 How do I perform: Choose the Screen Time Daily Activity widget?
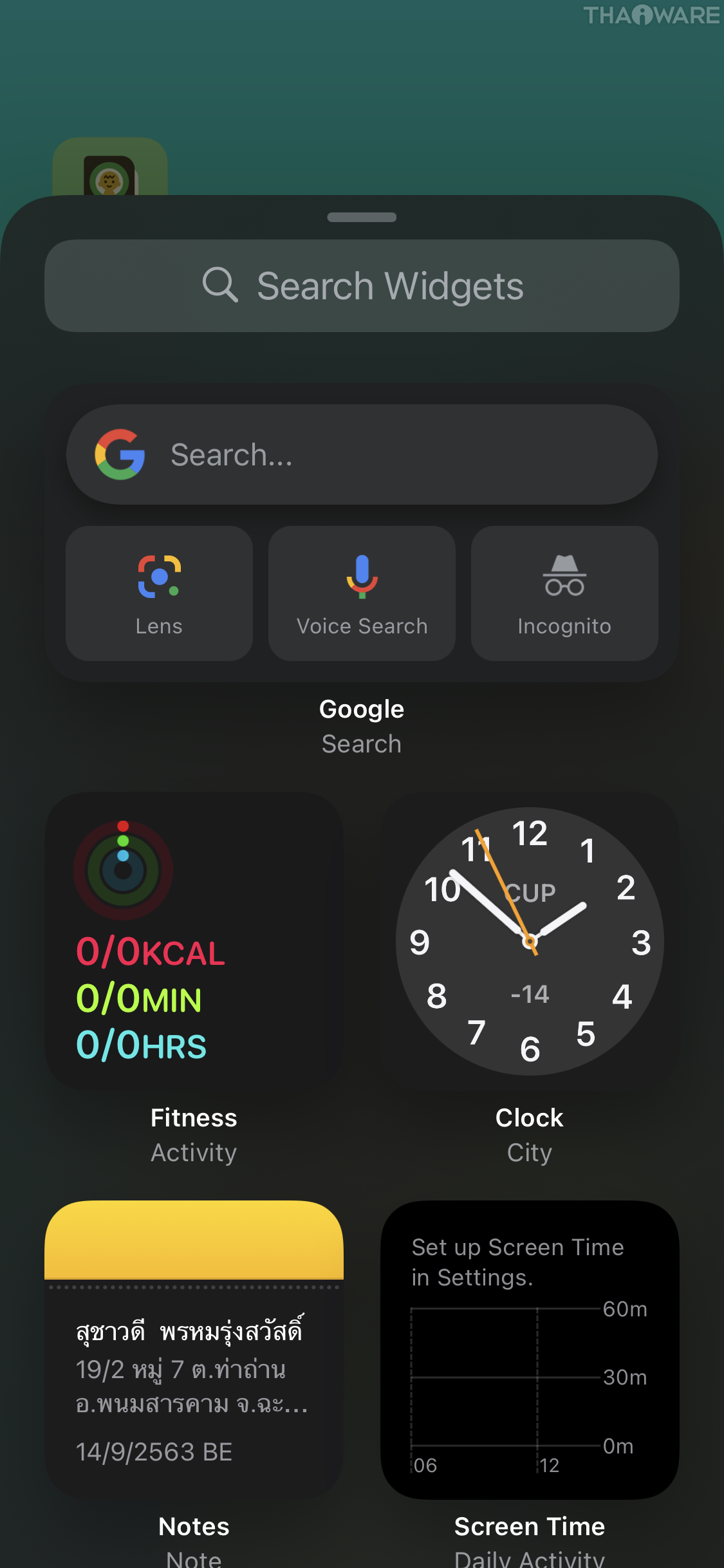530,1350
